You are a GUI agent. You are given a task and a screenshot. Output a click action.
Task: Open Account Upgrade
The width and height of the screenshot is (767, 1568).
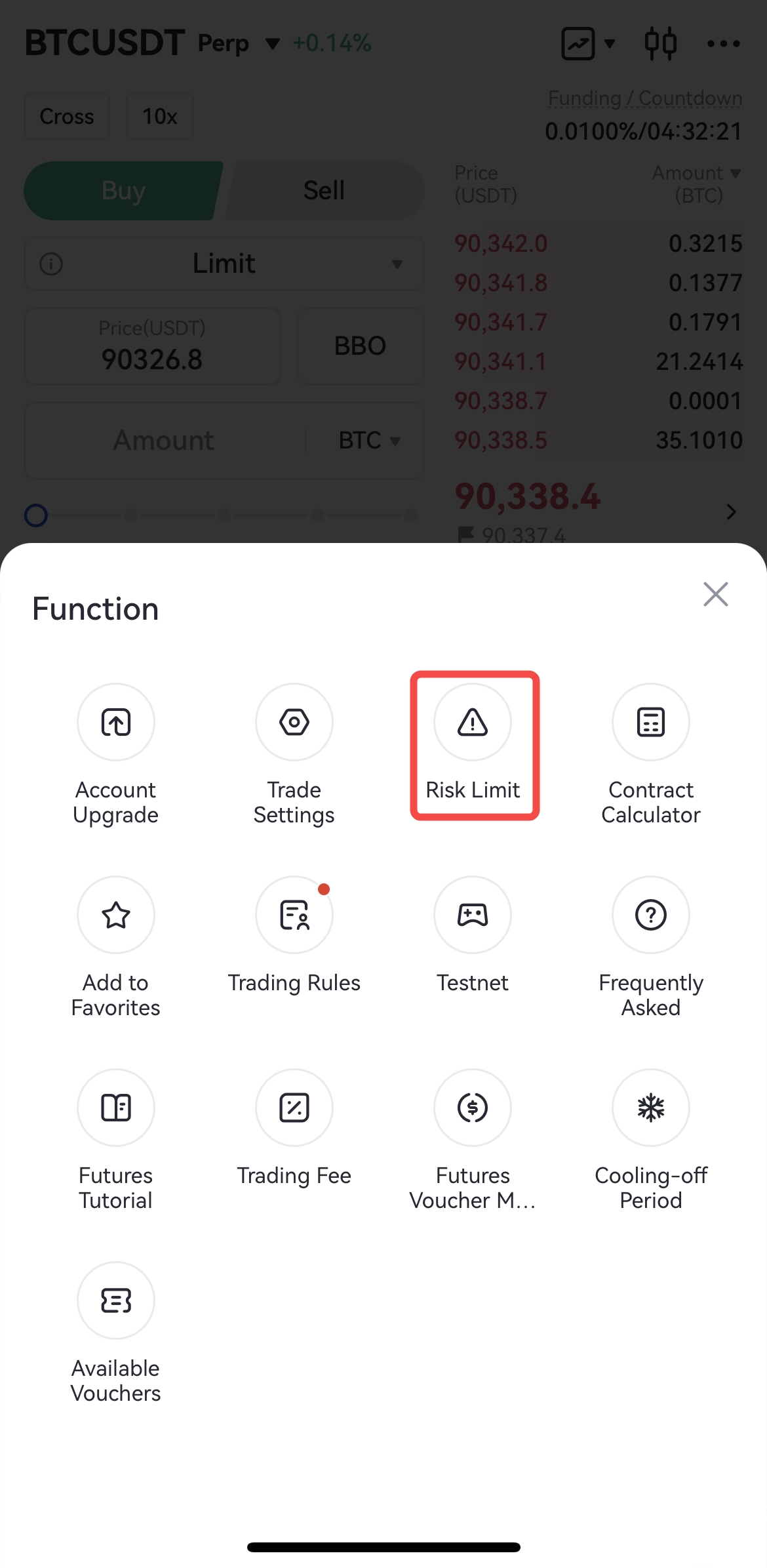[116, 722]
